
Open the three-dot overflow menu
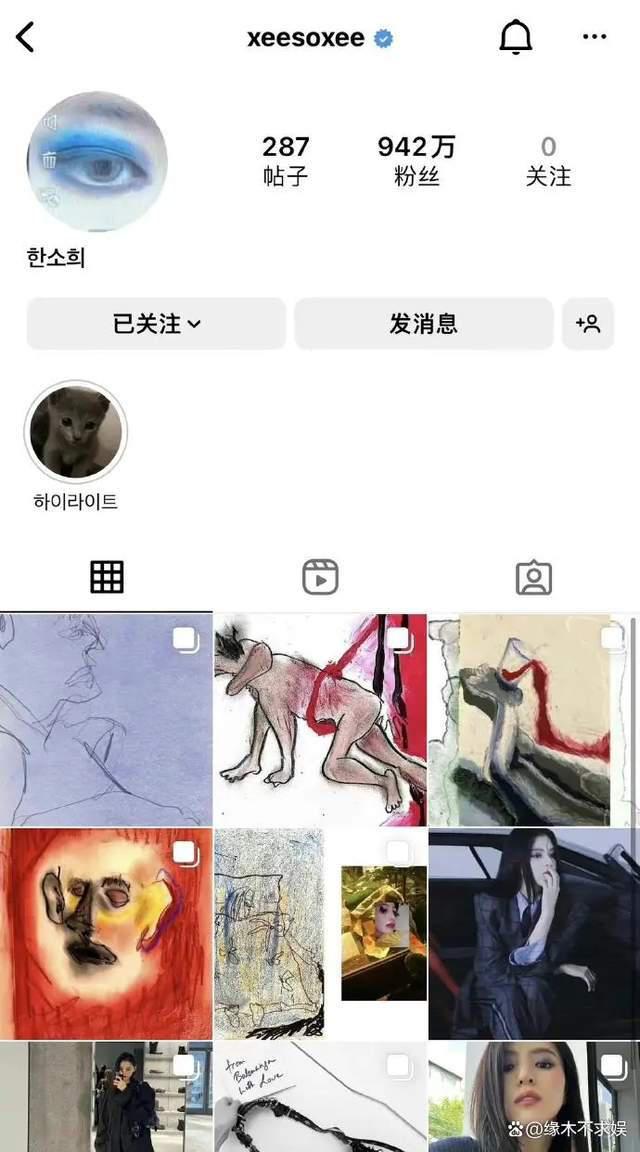(594, 38)
